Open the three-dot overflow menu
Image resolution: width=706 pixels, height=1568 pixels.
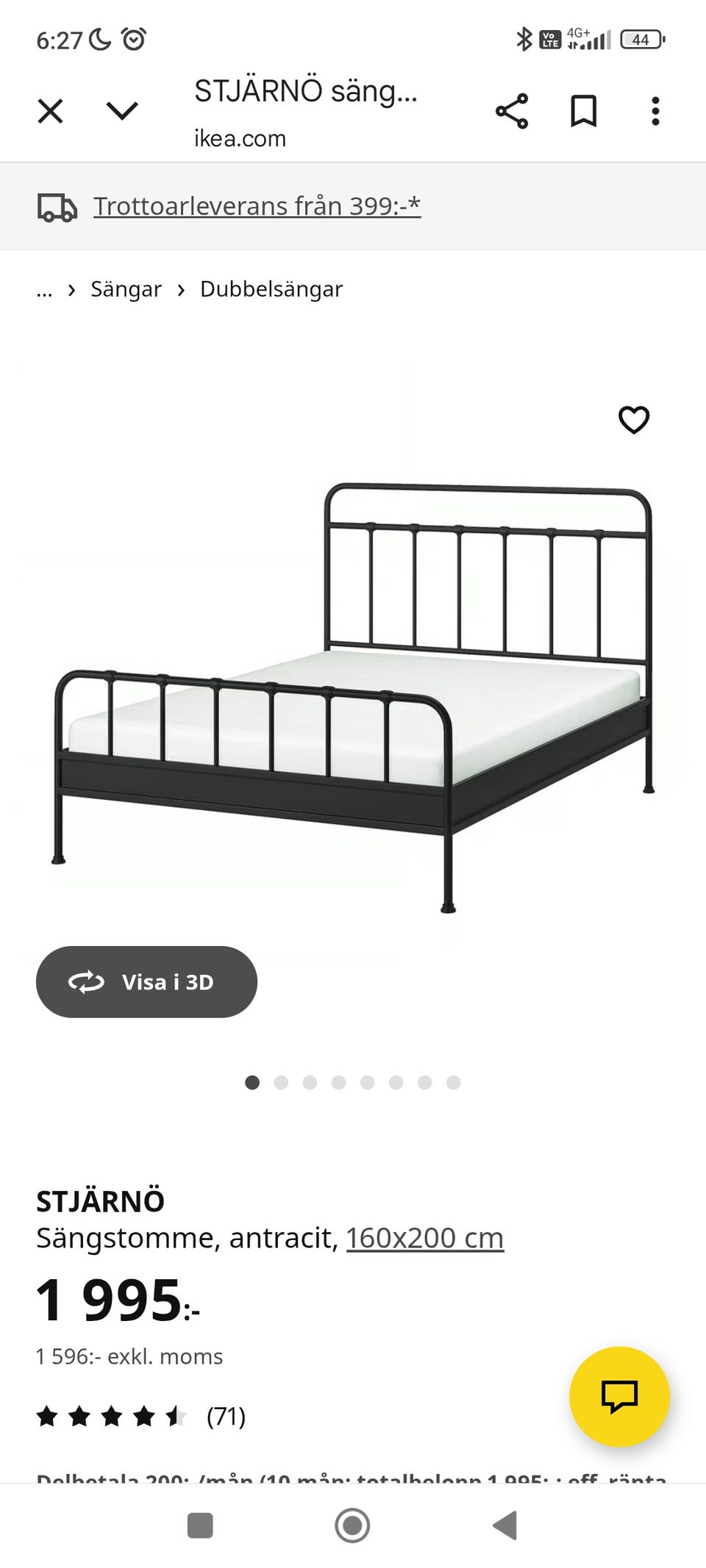pos(655,112)
